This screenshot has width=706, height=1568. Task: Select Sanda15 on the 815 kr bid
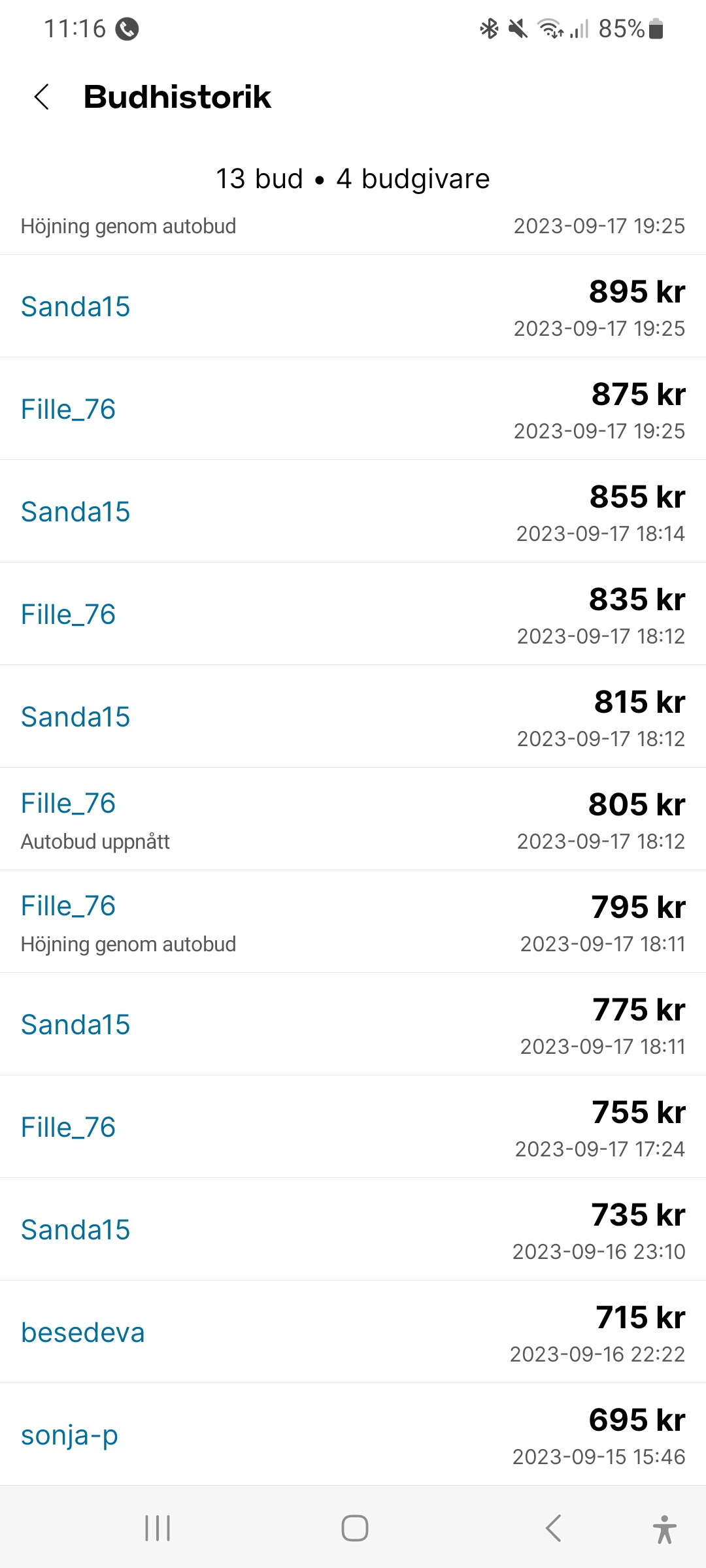(x=75, y=717)
